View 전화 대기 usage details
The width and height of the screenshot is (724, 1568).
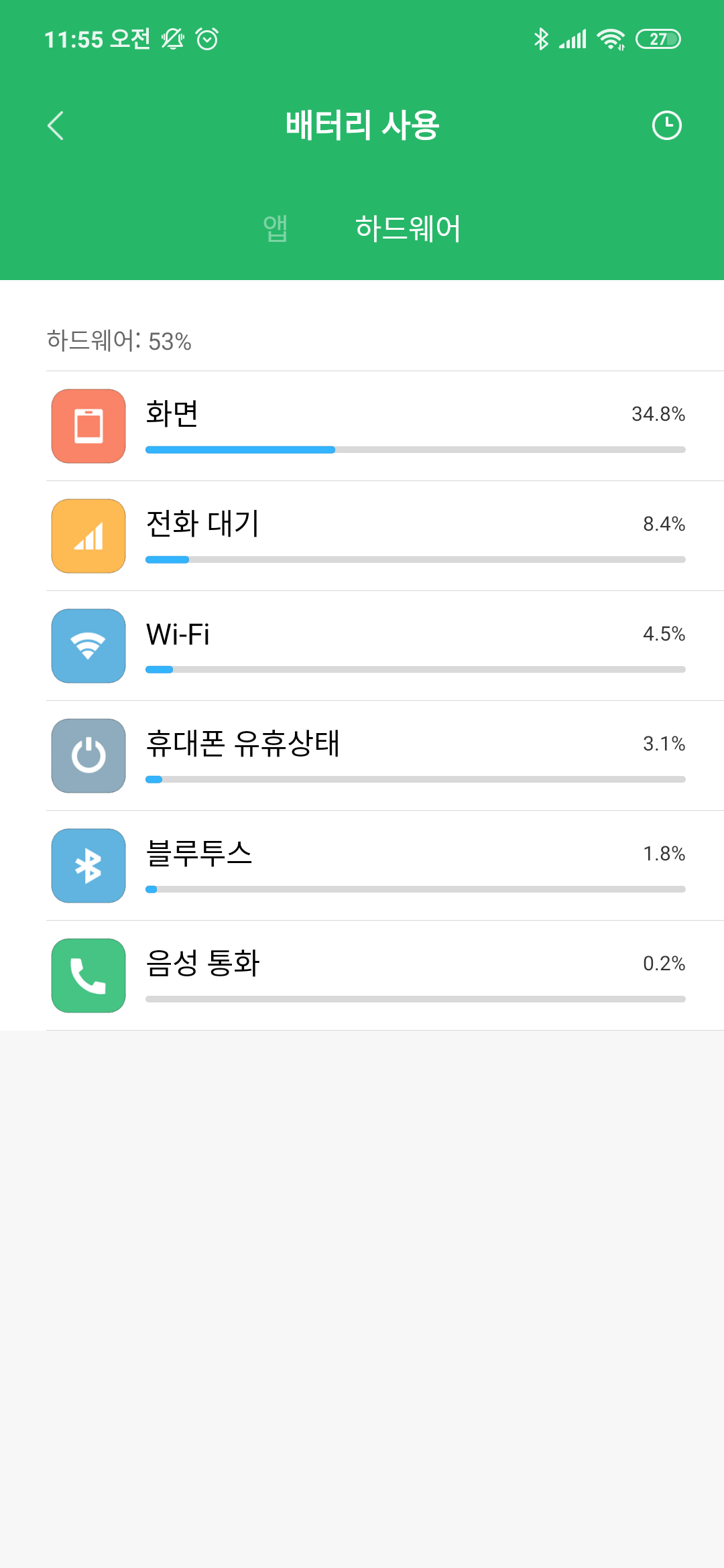coord(385,536)
